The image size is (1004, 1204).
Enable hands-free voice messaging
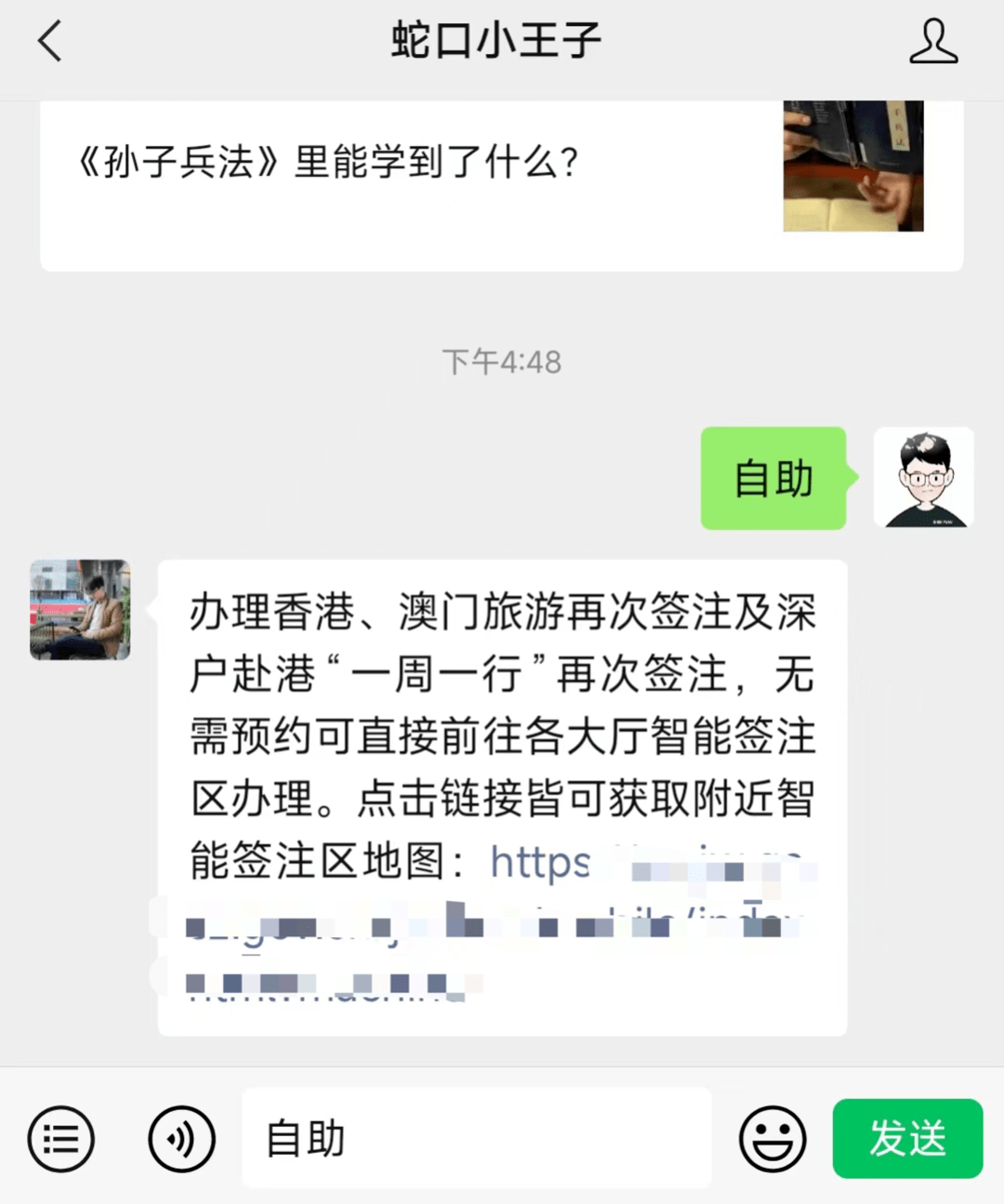pyautogui.click(x=182, y=1138)
